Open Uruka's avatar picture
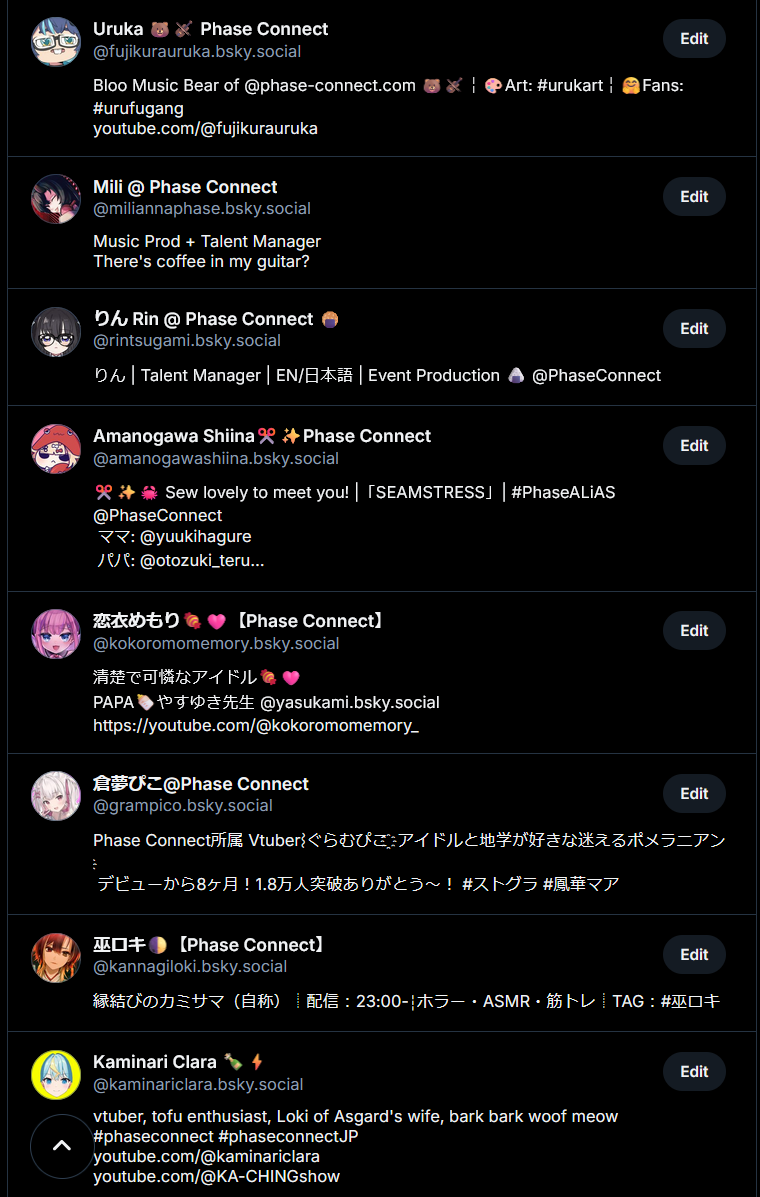 click(56, 41)
